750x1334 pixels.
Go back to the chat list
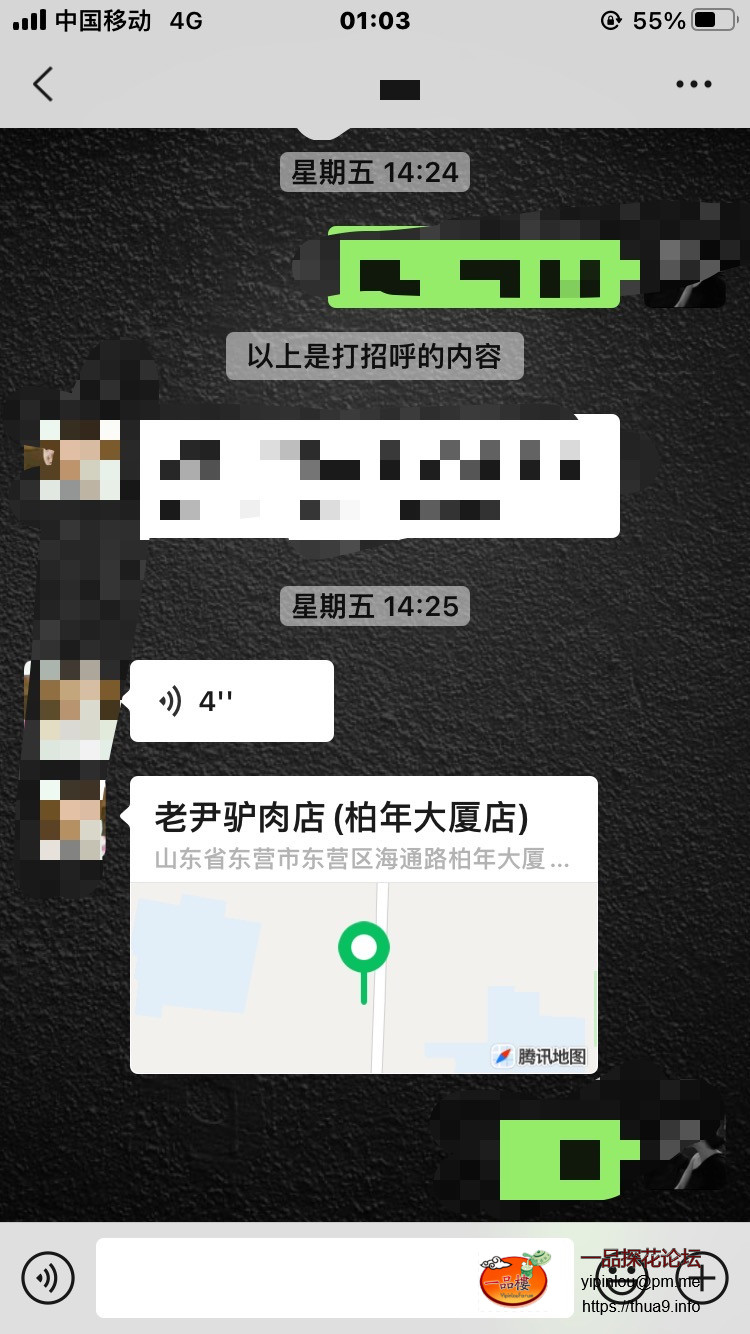pyautogui.click(x=42, y=85)
